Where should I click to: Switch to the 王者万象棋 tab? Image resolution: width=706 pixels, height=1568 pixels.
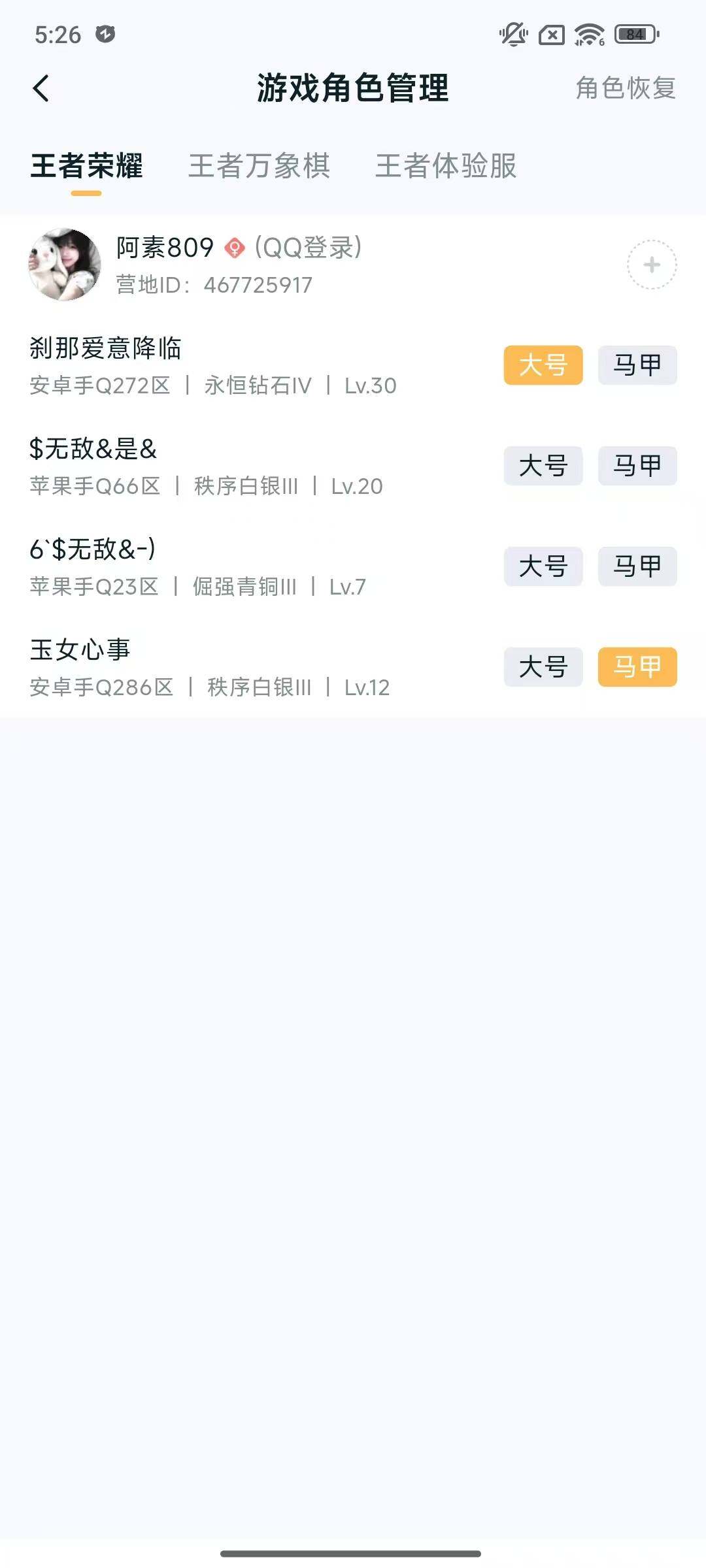point(260,168)
